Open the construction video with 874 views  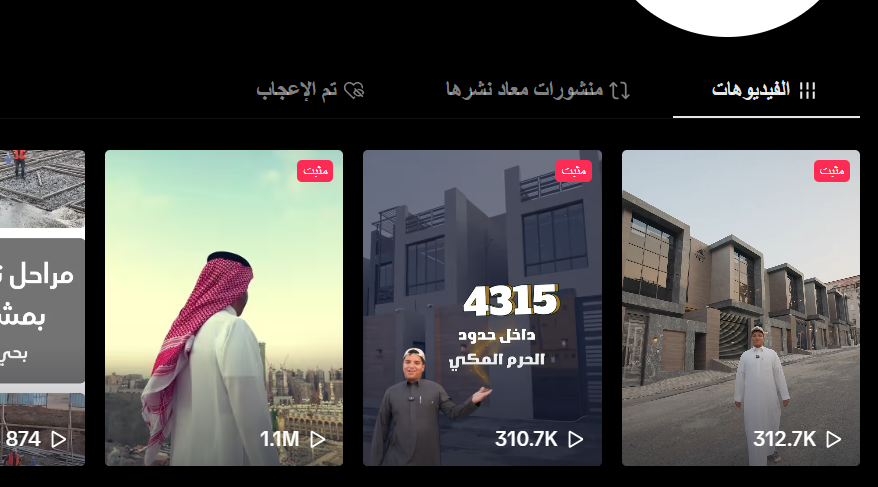click(42, 308)
